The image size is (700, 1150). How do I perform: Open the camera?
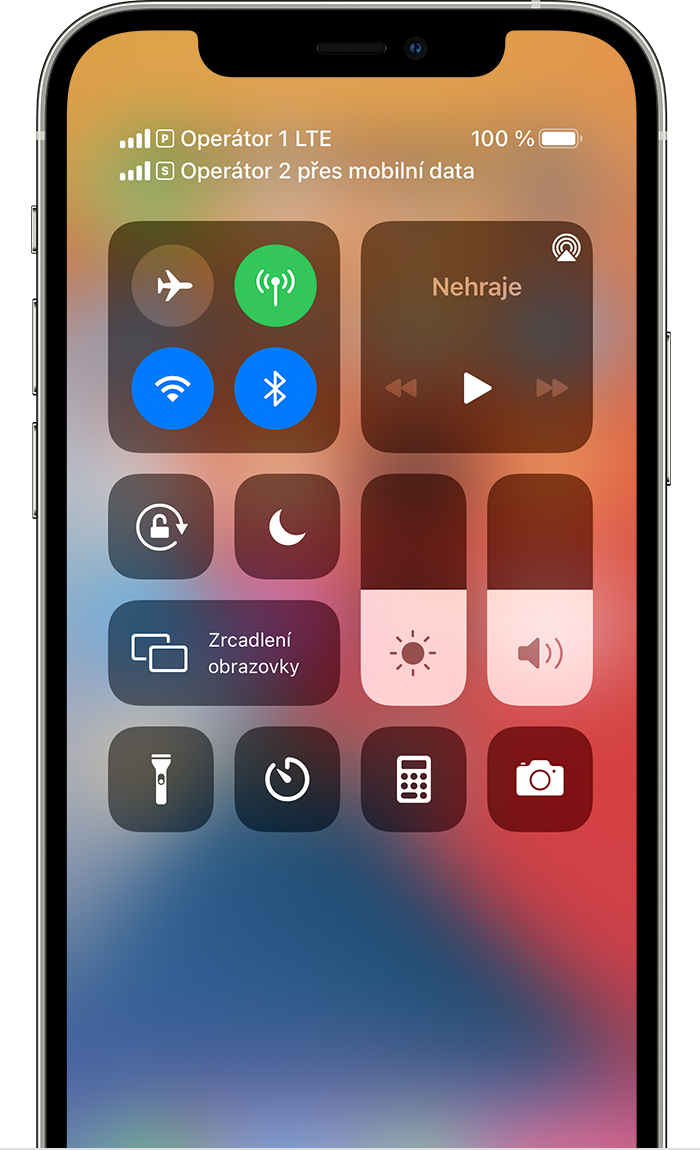click(x=540, y=779)
